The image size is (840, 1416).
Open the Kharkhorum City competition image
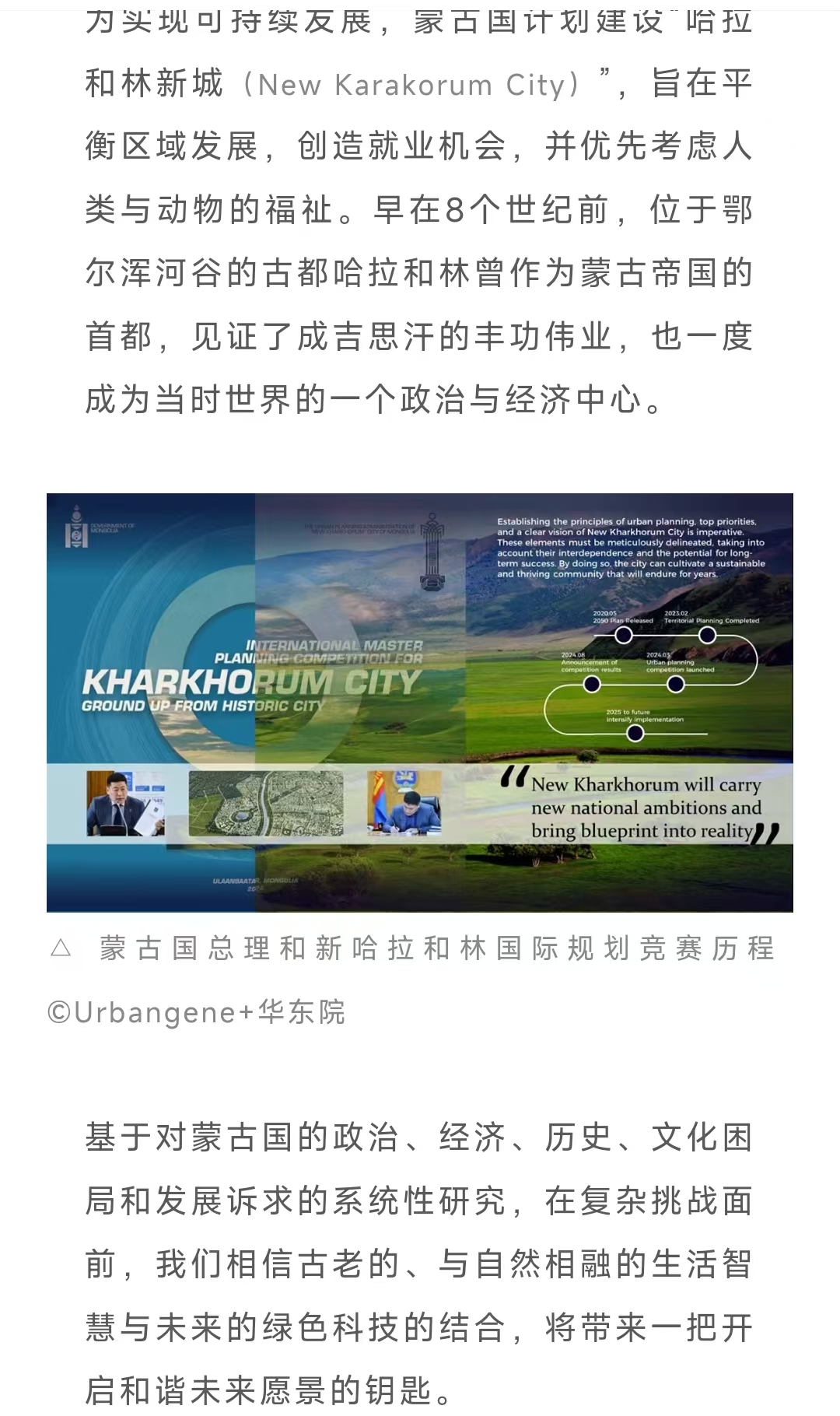tap(420, 702)
